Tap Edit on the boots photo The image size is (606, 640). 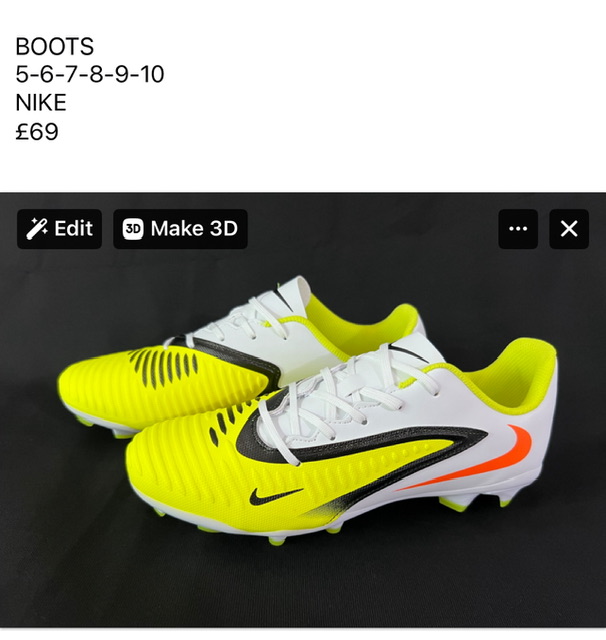coord(59,229)
